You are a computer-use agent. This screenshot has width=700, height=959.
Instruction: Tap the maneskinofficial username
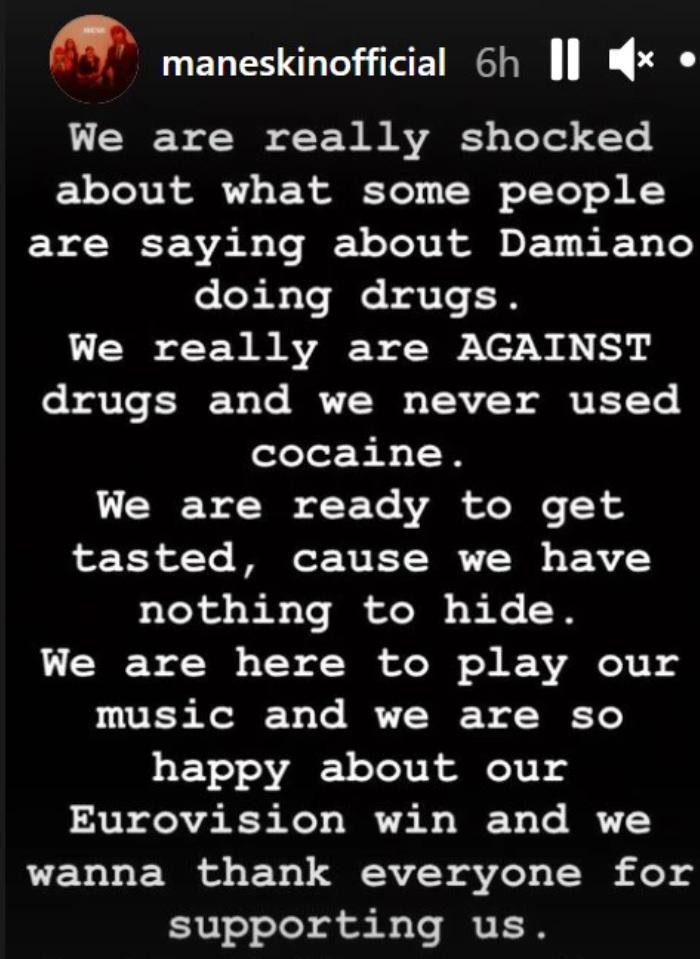pyautogui.click(x=303, y=63)
